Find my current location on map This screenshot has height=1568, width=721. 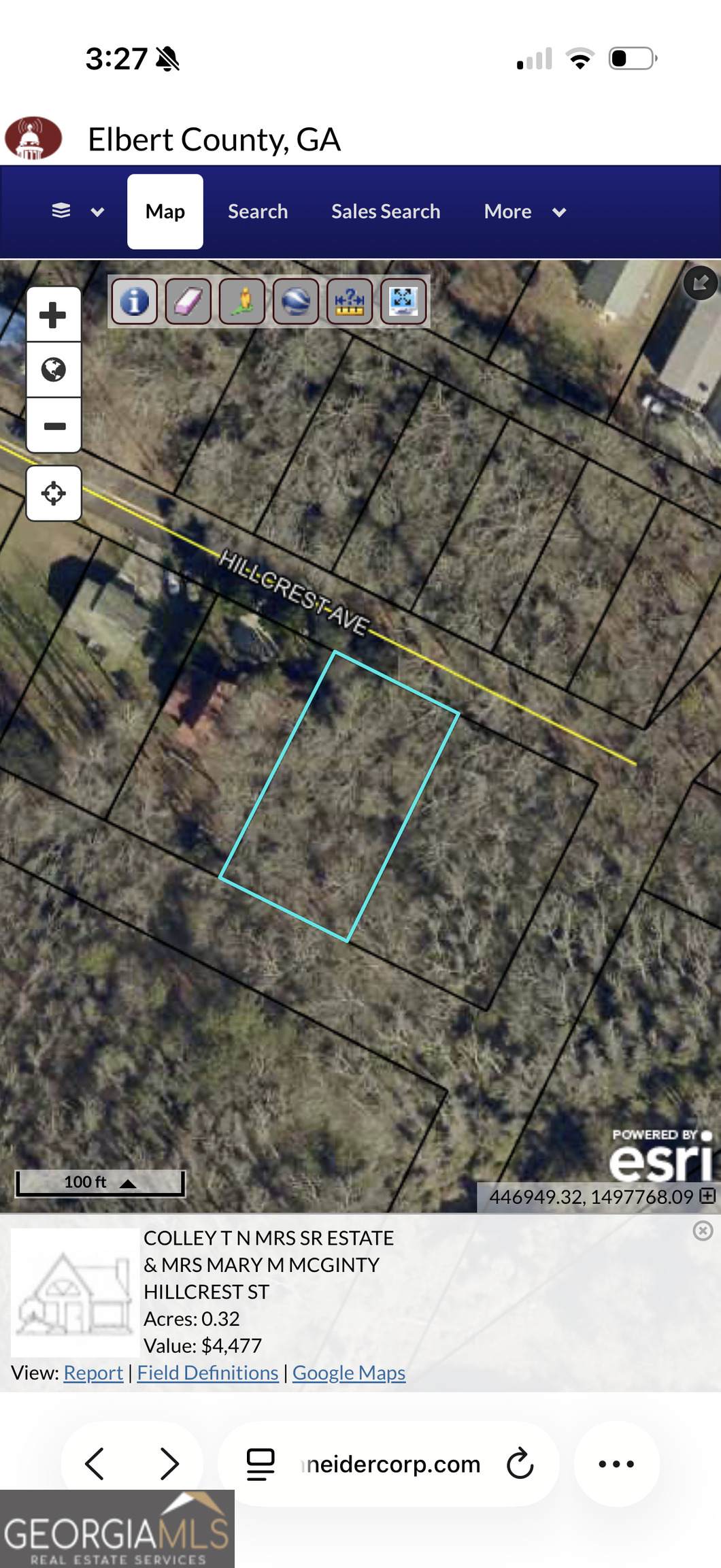[x=53, y=493]
